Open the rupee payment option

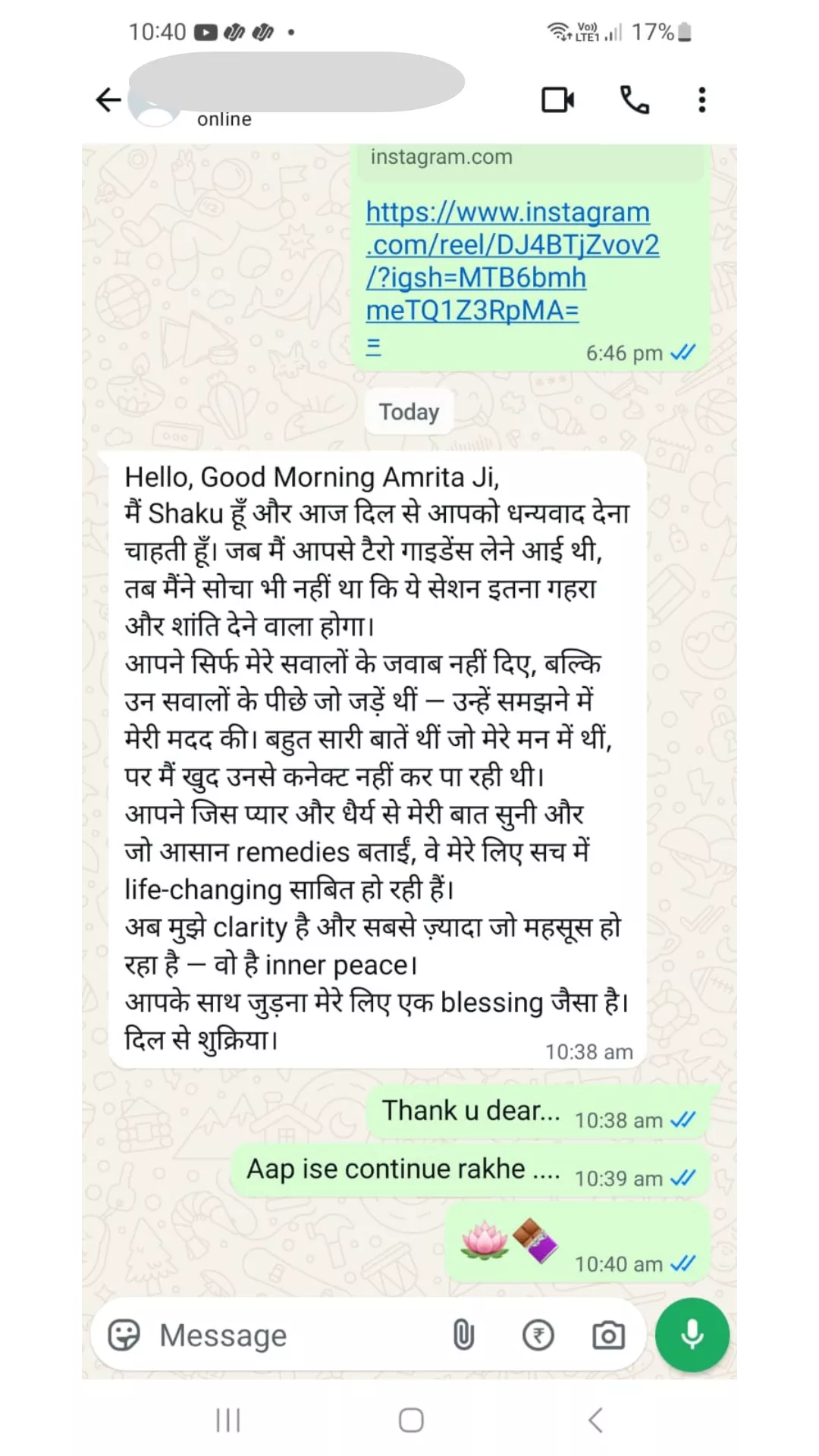[x=538, y=1335]
